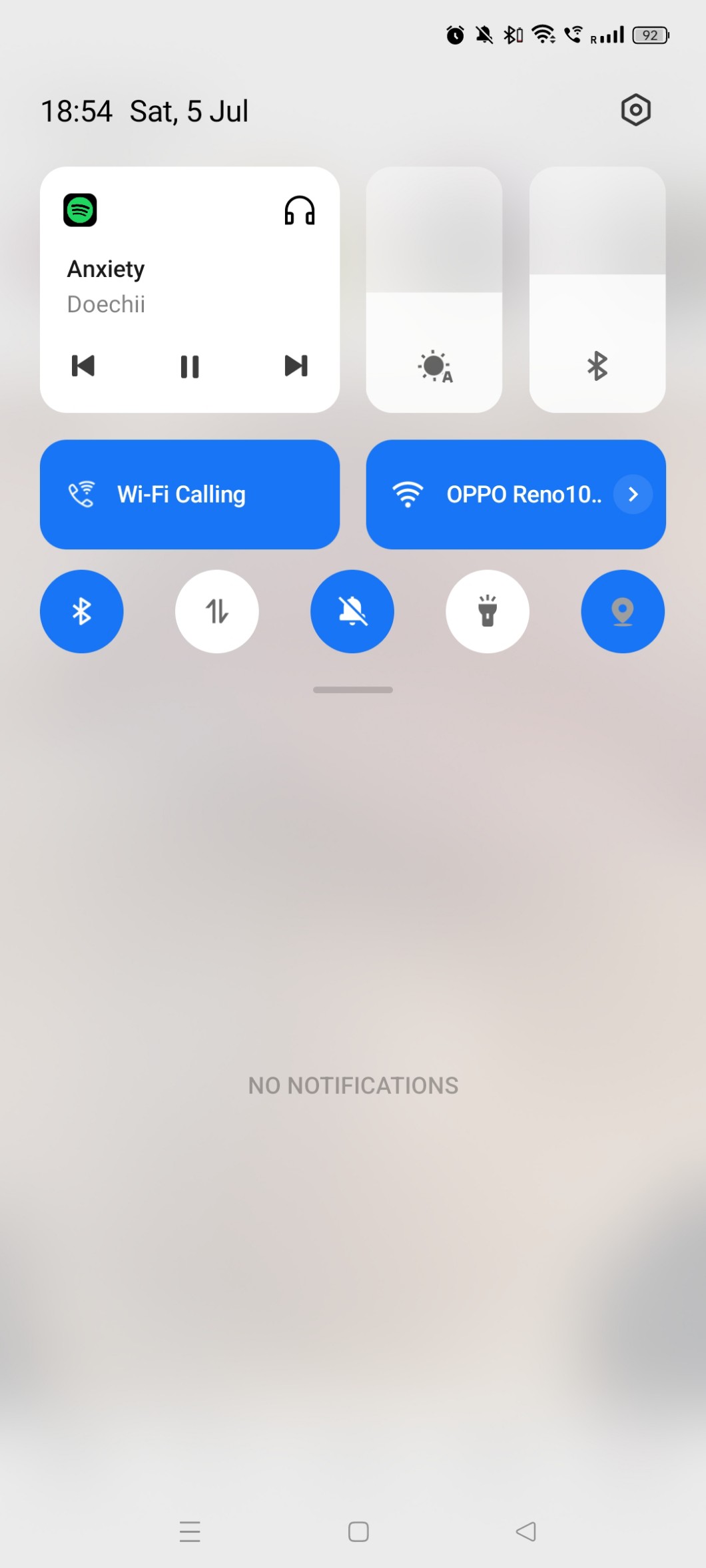Viewport: 706px width, 1568px height.
Task: Switch on the flashlight
Action: [488, 611]
